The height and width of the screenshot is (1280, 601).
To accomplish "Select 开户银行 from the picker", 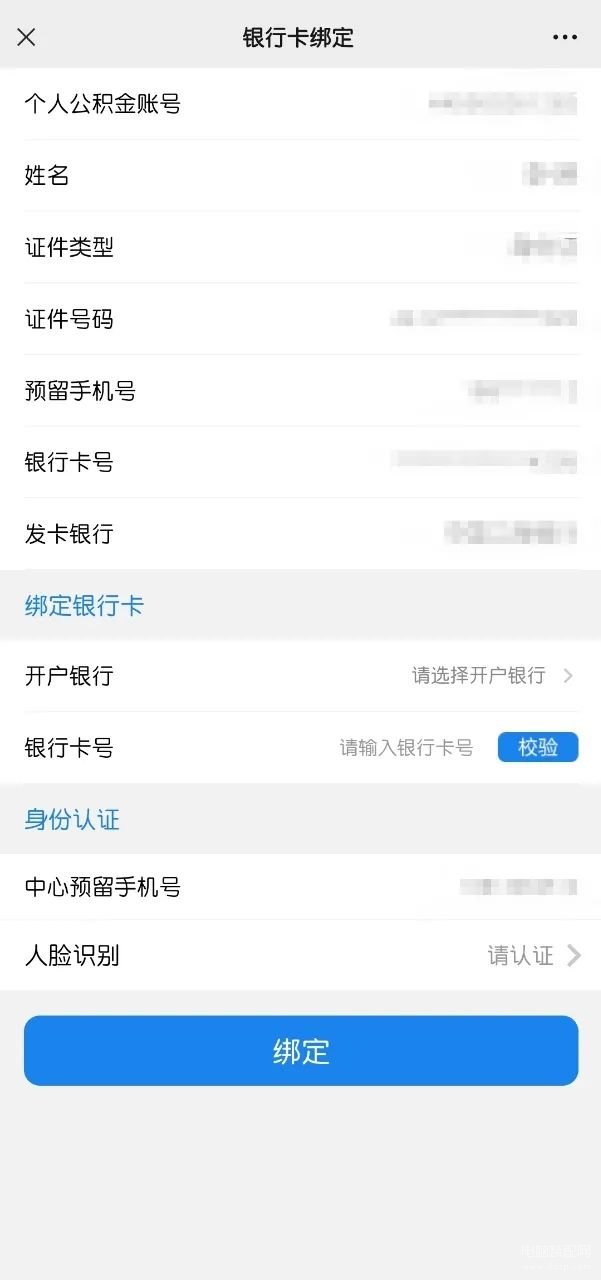I will pos(300,676).
